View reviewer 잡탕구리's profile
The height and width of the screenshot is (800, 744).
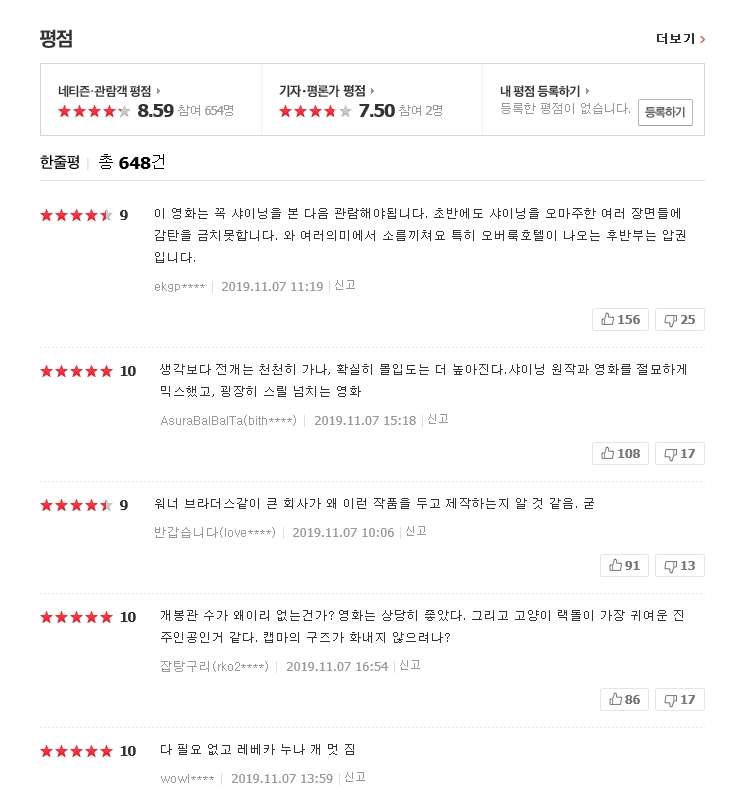(x=214, y=667)
